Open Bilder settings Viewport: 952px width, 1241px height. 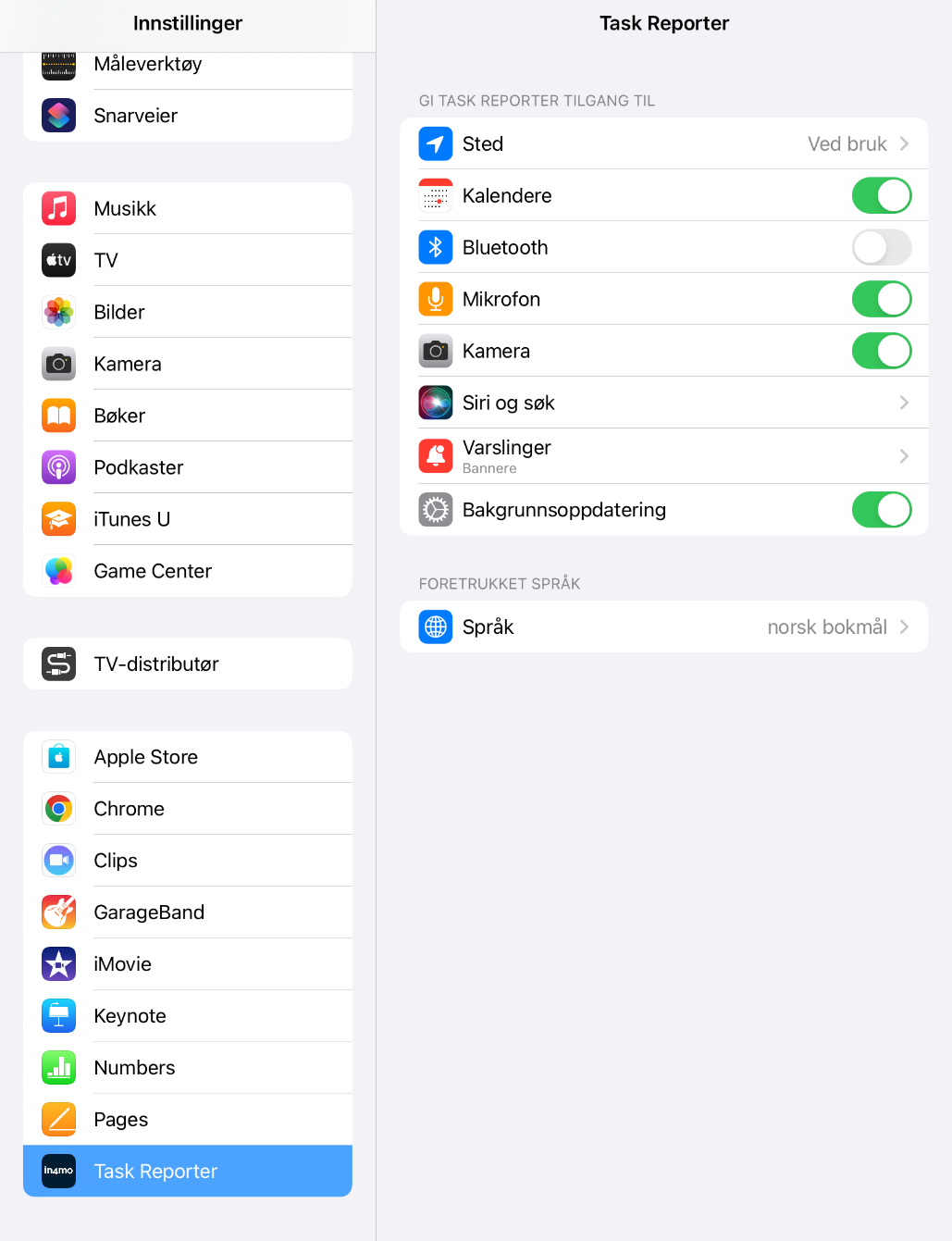(187, 312)
